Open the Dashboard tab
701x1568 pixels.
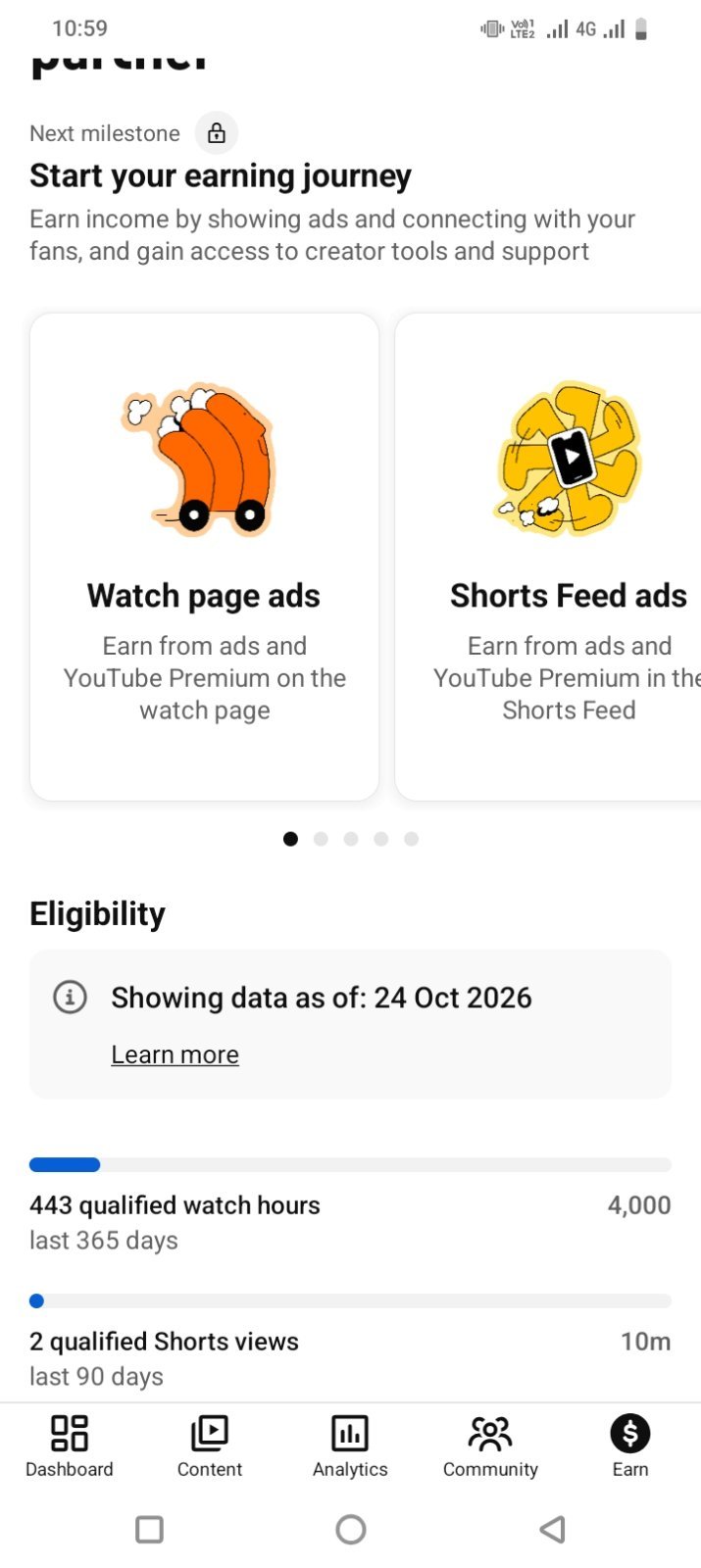tap(70, 1445)
